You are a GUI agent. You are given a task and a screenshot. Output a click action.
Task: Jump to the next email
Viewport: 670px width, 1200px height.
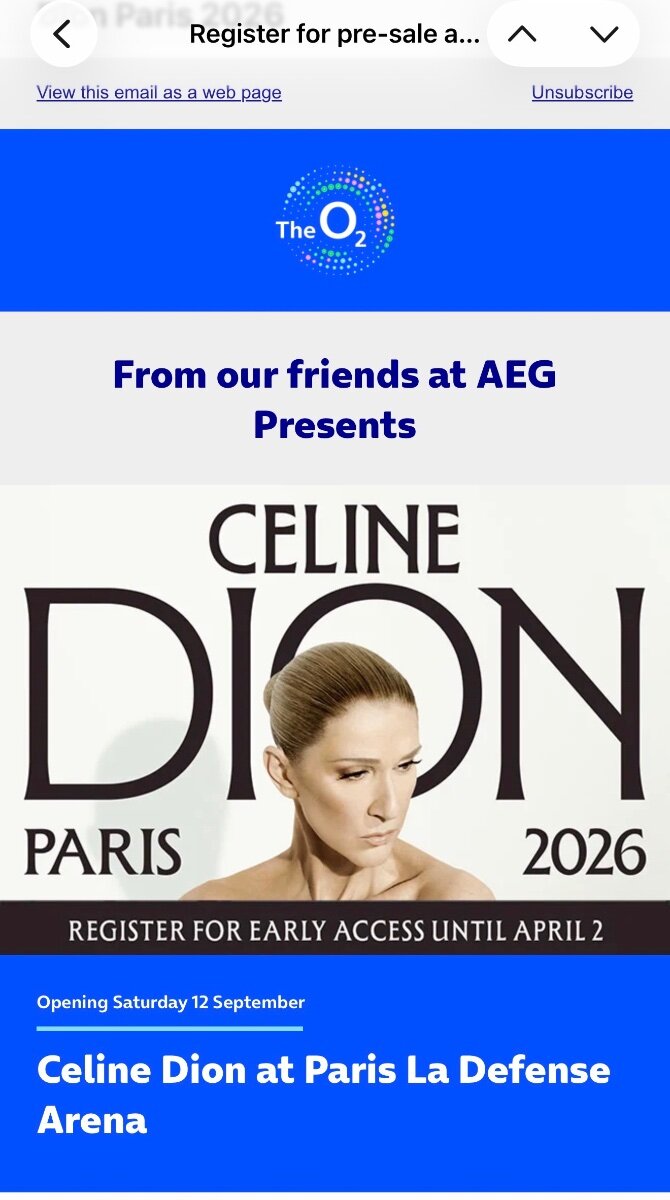click(604, 34)
